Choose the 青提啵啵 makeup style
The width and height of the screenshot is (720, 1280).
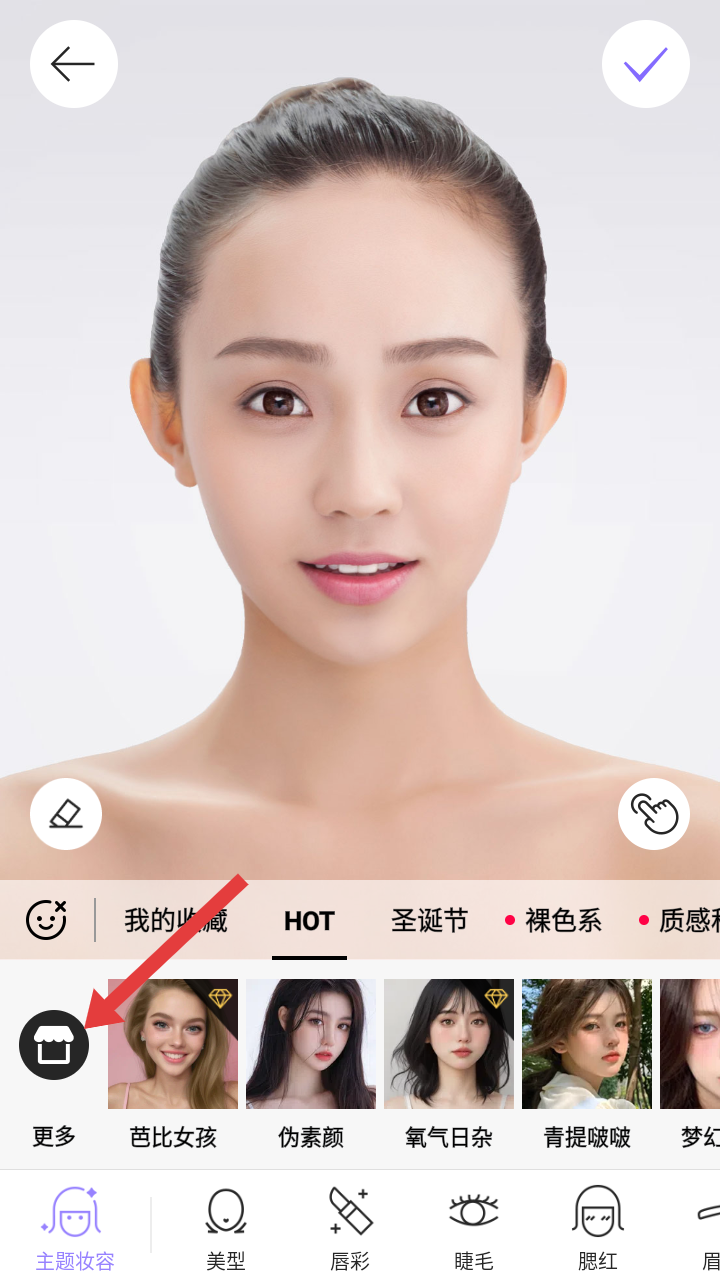pyautogui.click(x=587, y=1045)
